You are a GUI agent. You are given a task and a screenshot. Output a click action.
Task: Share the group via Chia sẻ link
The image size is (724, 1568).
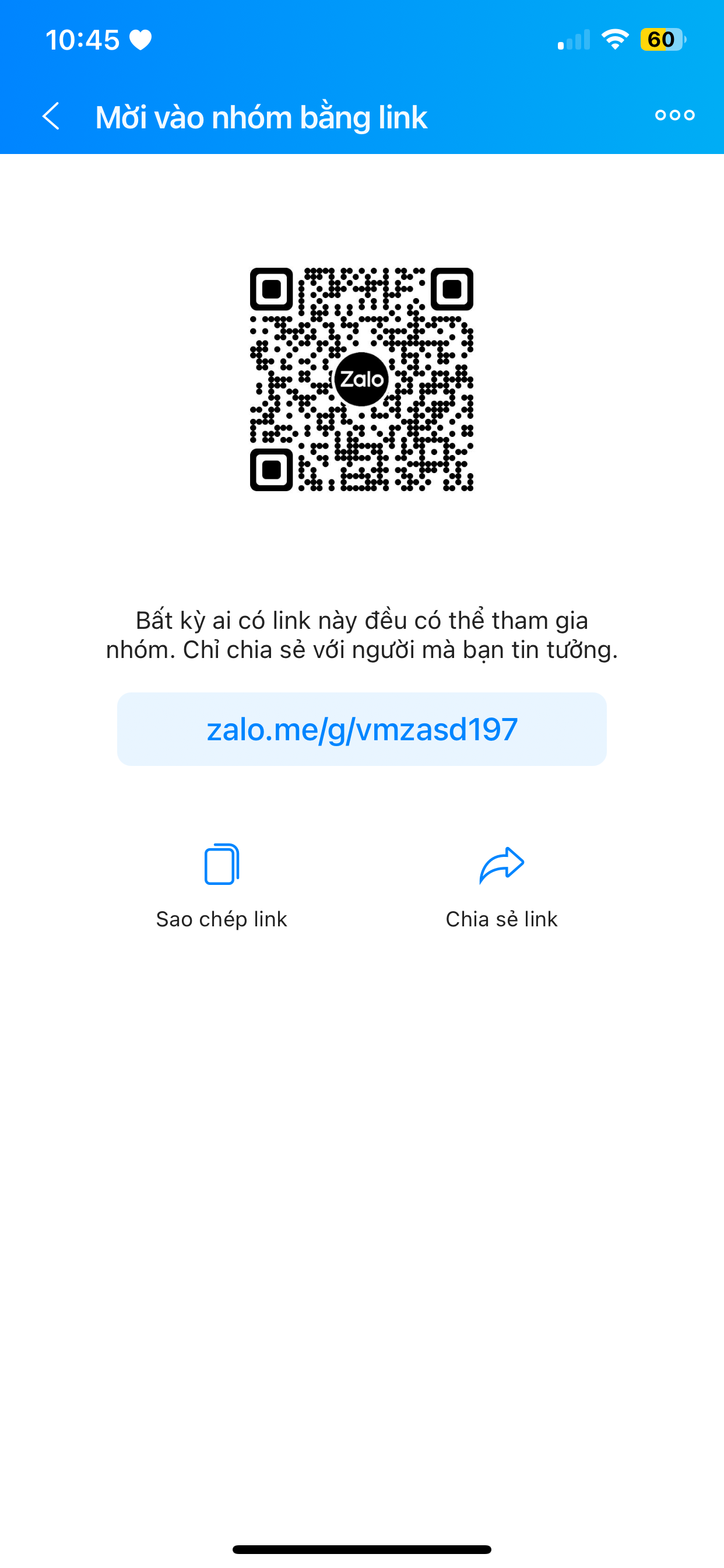click(501, 886)
